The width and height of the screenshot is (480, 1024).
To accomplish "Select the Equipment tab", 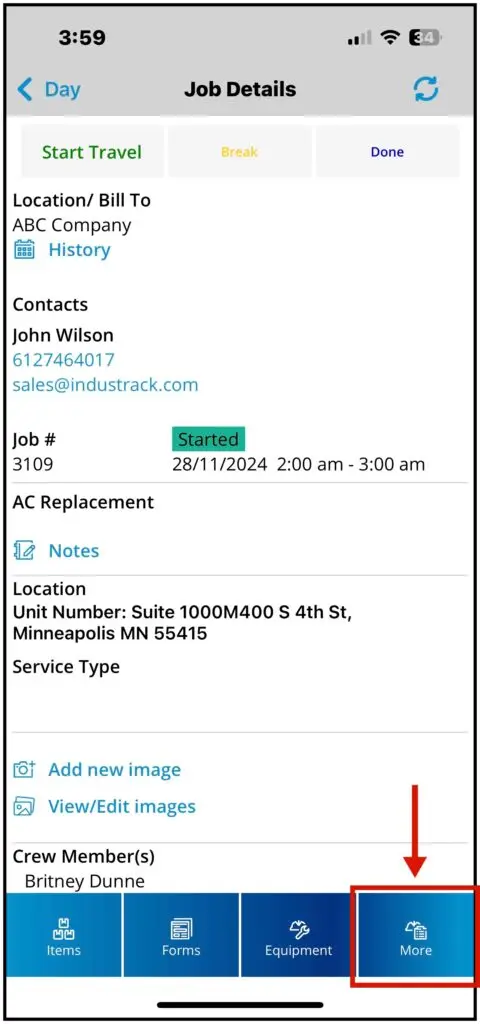I will [x=298, y=935].
